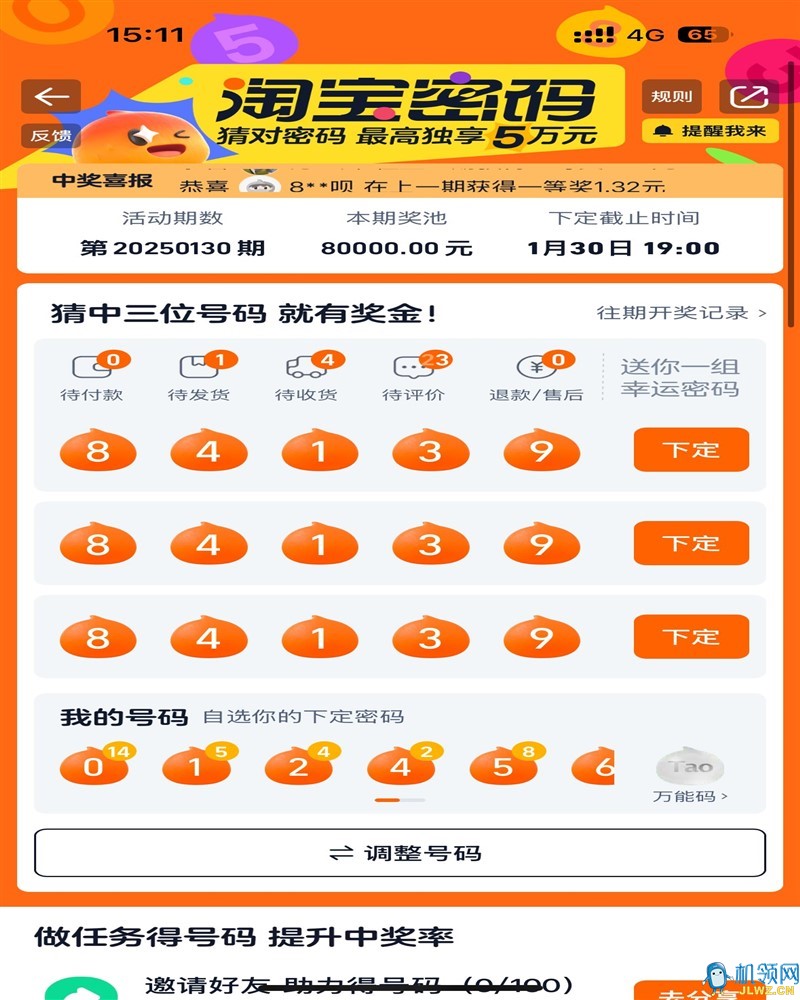This screenshot has height=1000, width=800.
Task: Open 待评价 pending reviews
Action: [413, 377]
